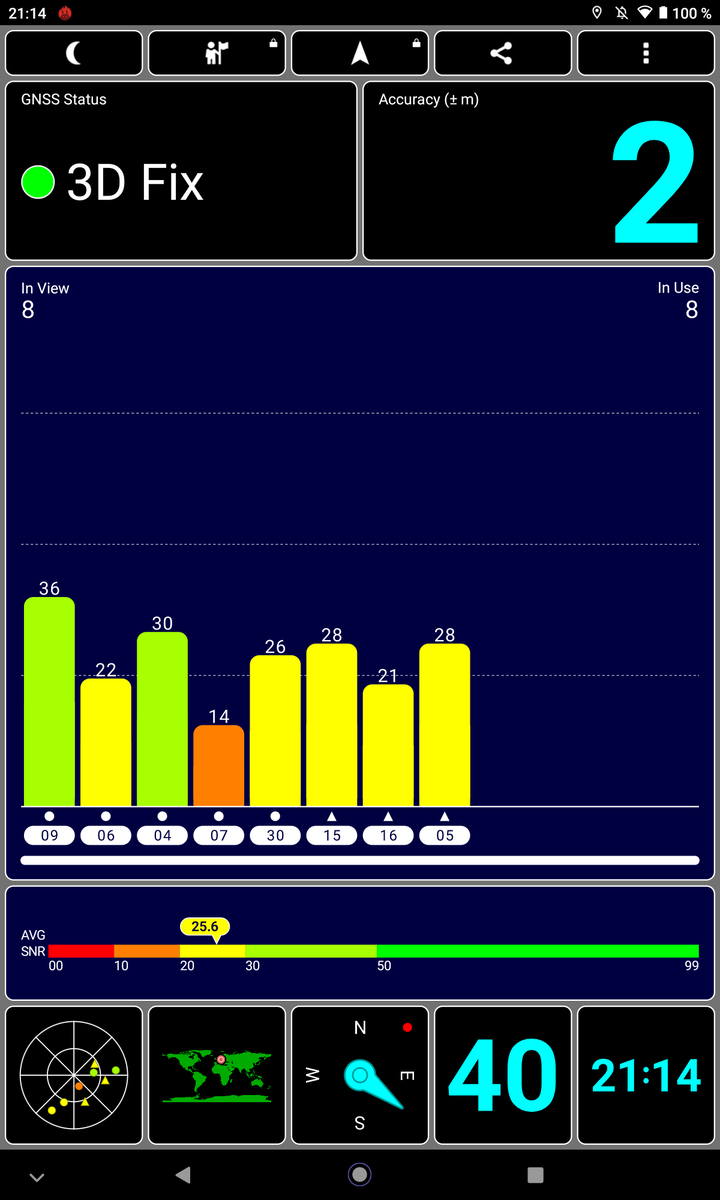Open the 21:14 clock tile
This screenshot has width=720, height=1200.
click(646, 1075)
